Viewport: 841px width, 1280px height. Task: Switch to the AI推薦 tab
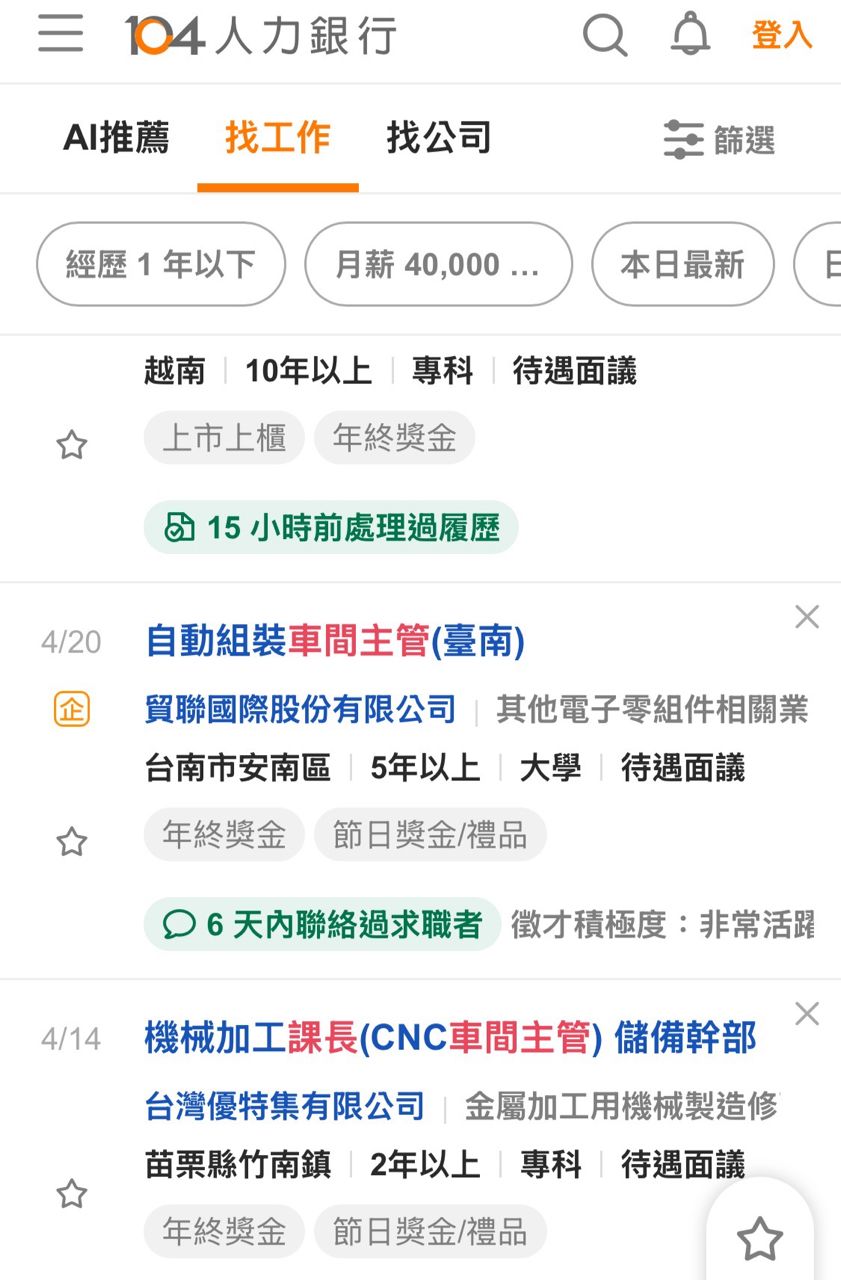pos(116,138)
